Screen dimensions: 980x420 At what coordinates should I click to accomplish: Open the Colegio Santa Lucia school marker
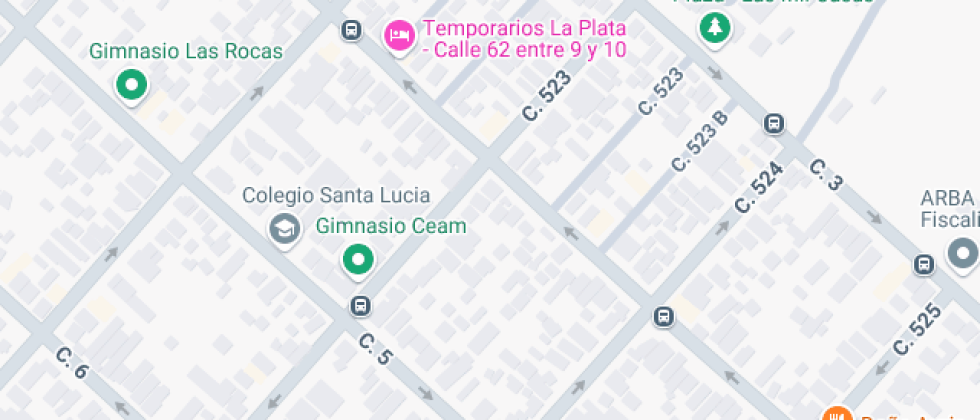click(x=286, y=230)
